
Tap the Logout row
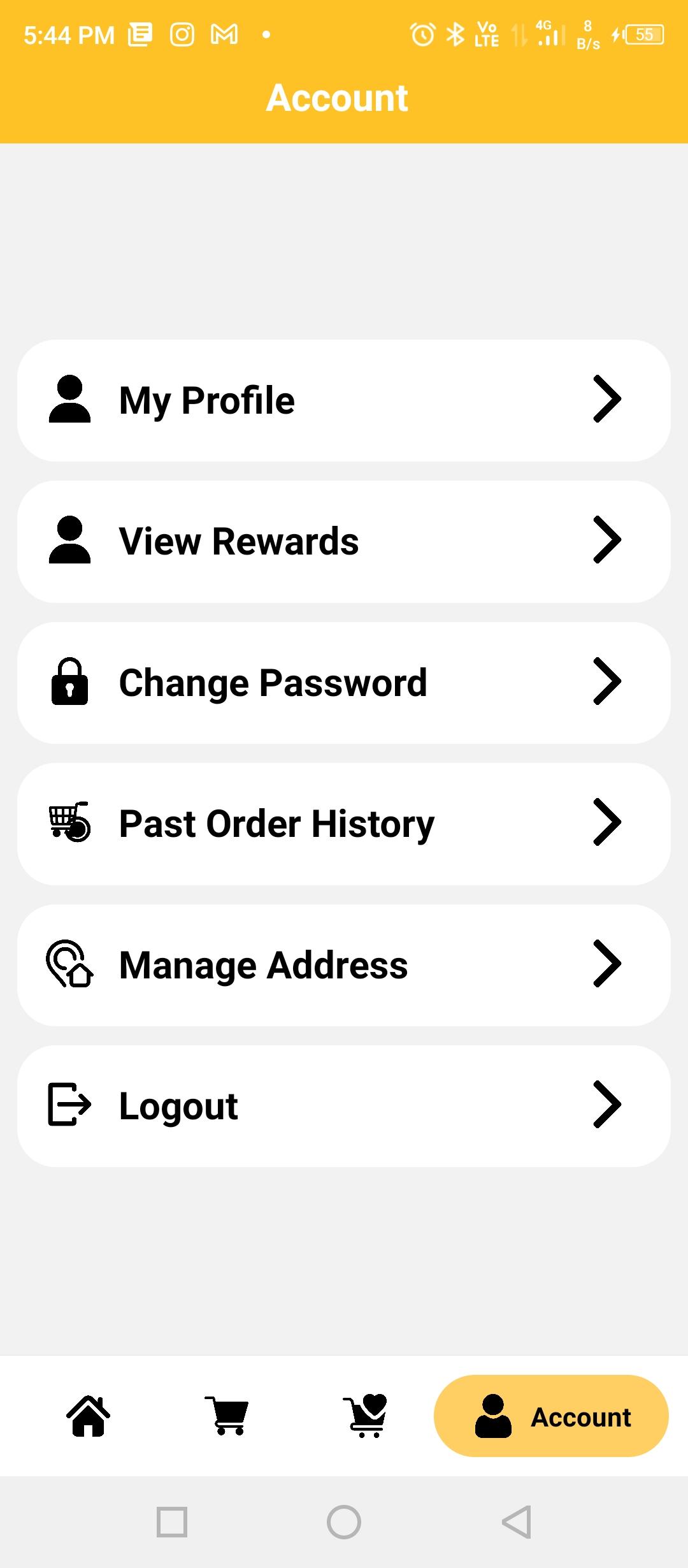click(344, 1107)
